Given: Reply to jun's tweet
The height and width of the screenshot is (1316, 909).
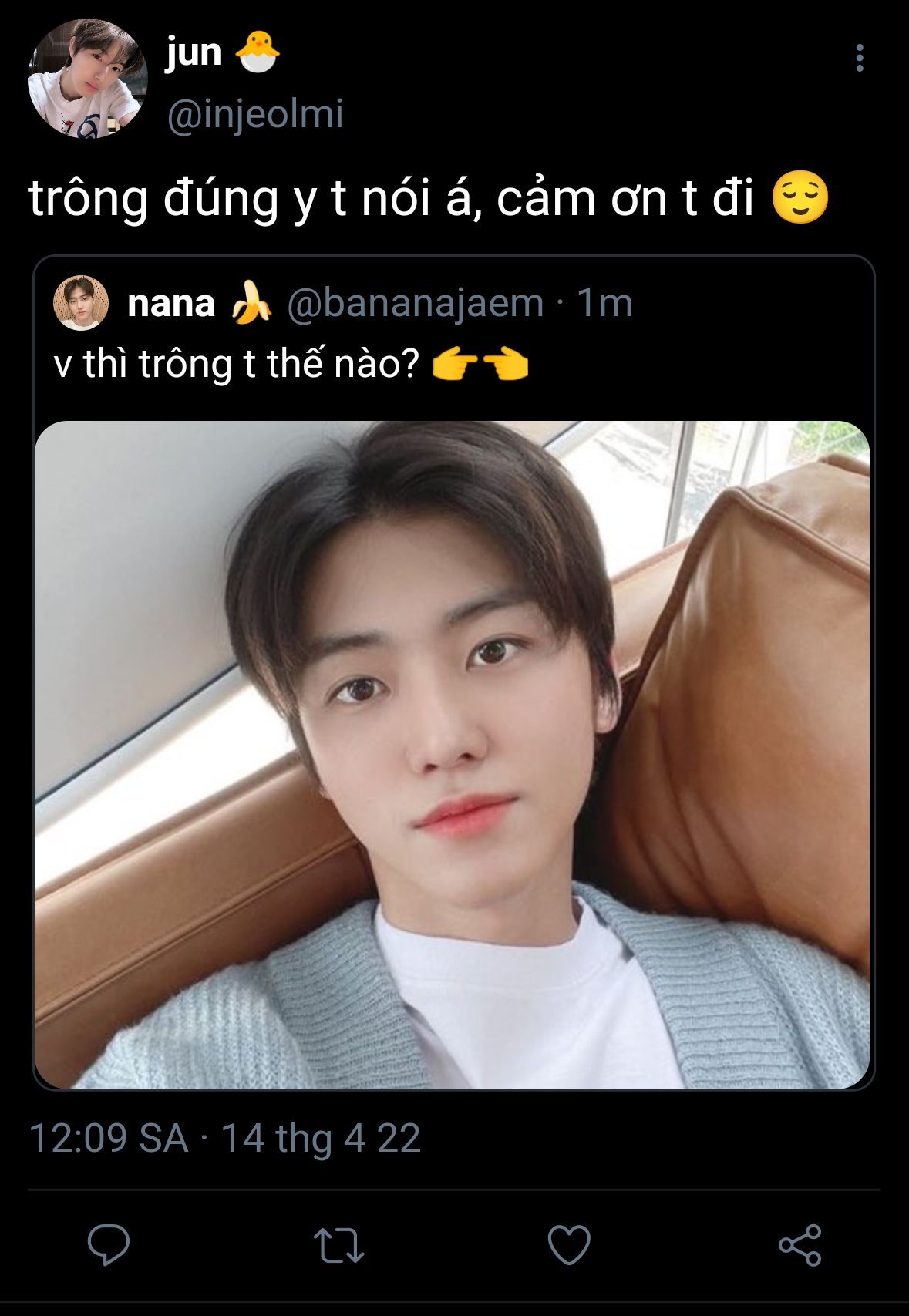Looking at the screenshot, I should click(108, 1245).
